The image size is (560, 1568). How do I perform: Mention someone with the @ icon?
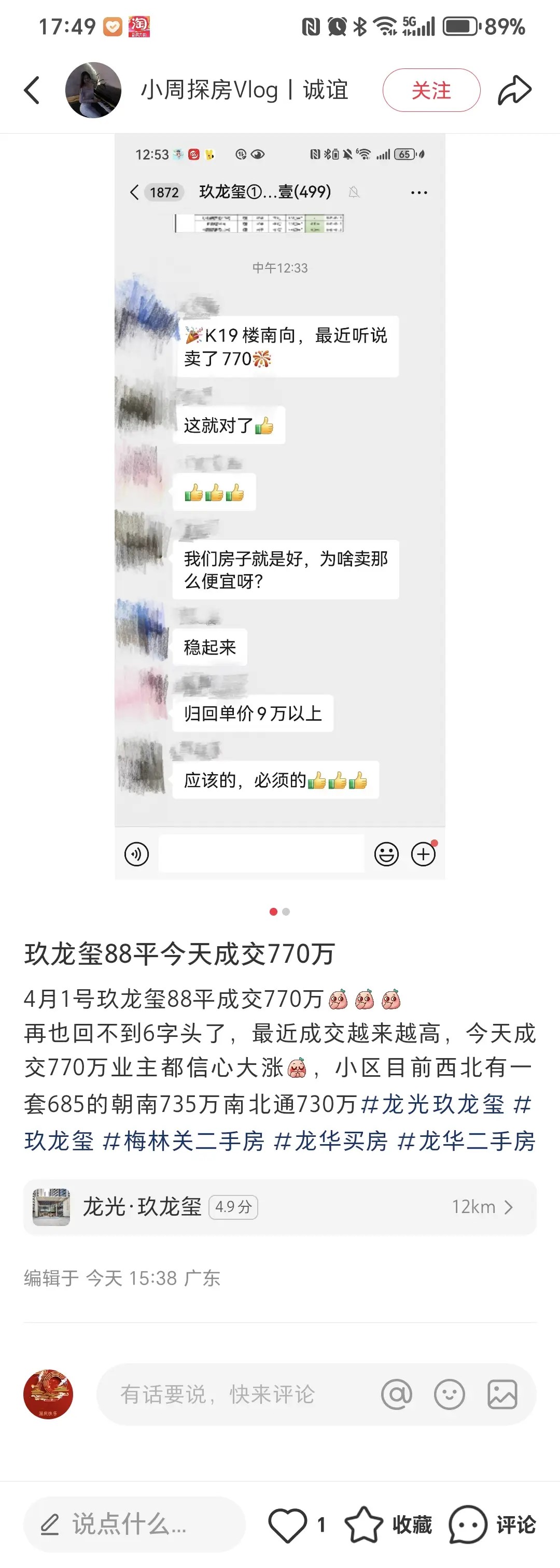pos(396,1394)
